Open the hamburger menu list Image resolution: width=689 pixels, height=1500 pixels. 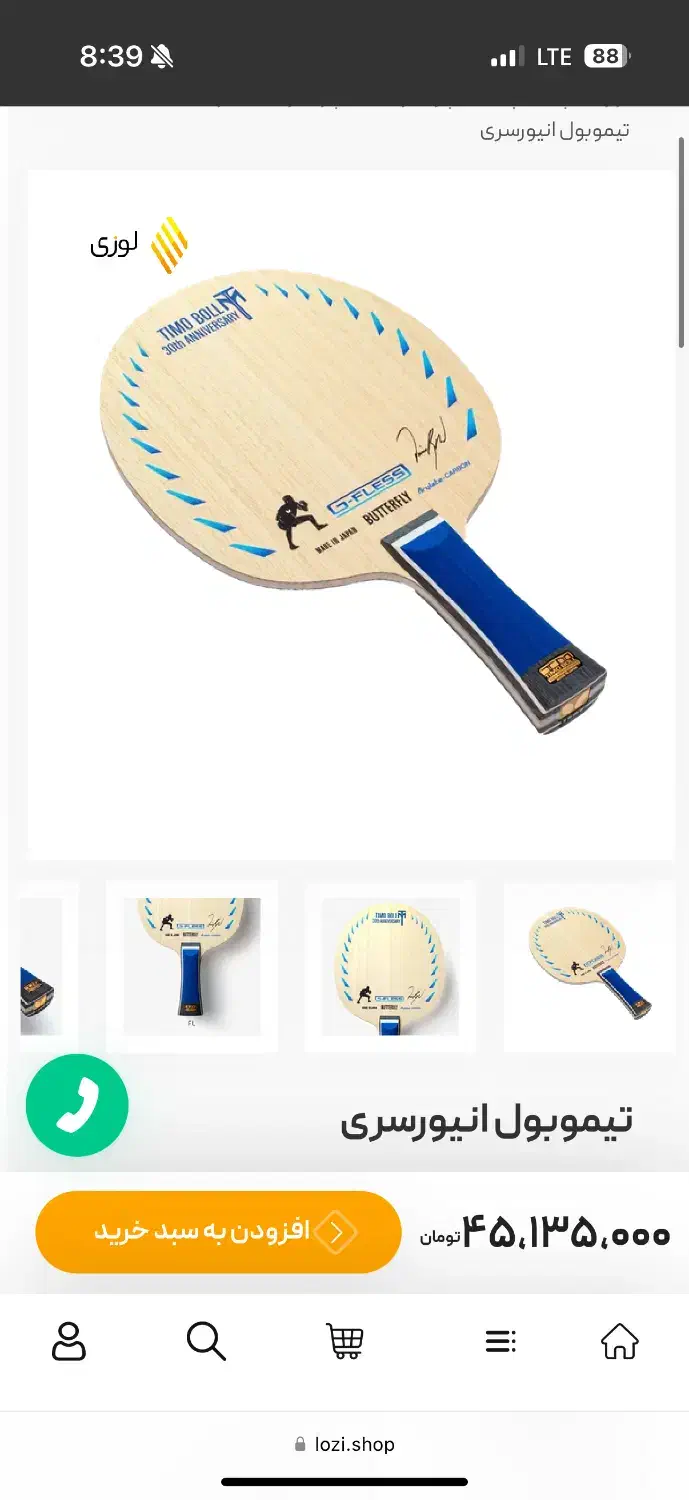coord(500,1341)
